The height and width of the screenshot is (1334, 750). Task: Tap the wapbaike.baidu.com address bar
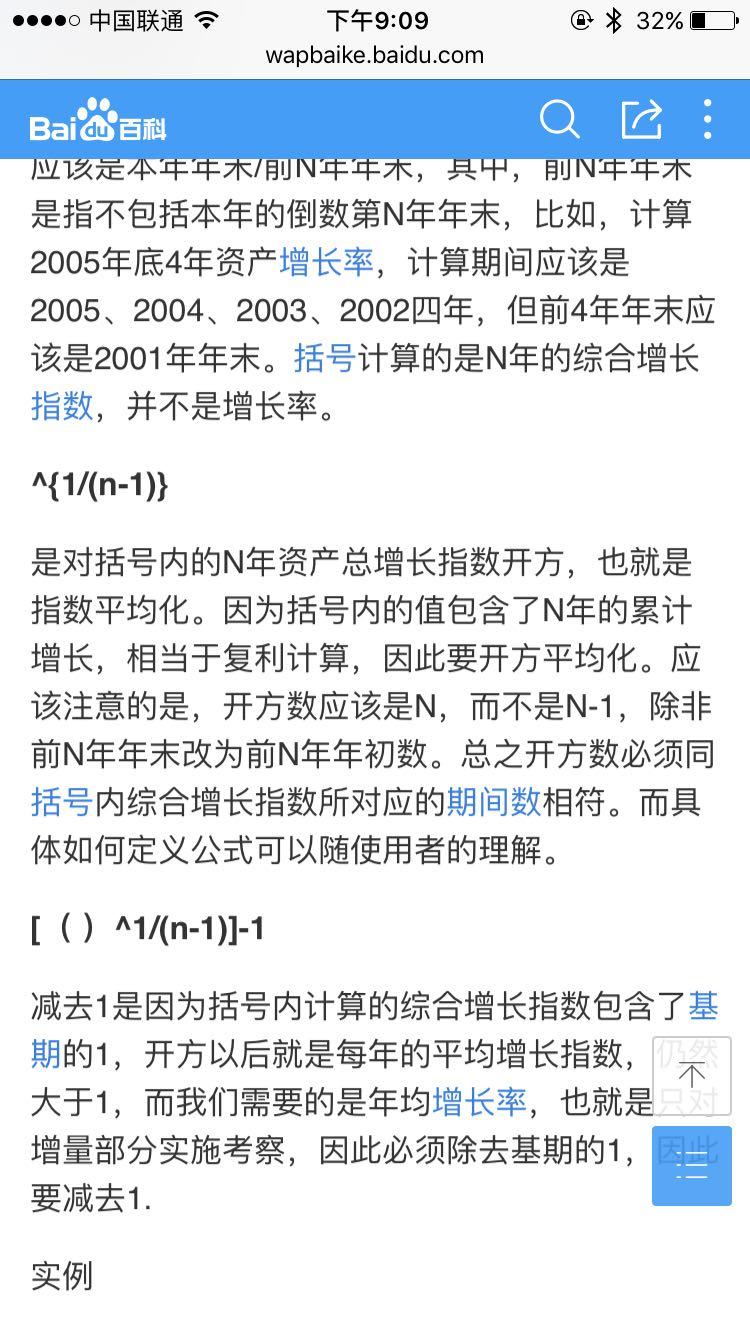coord(373,56)
